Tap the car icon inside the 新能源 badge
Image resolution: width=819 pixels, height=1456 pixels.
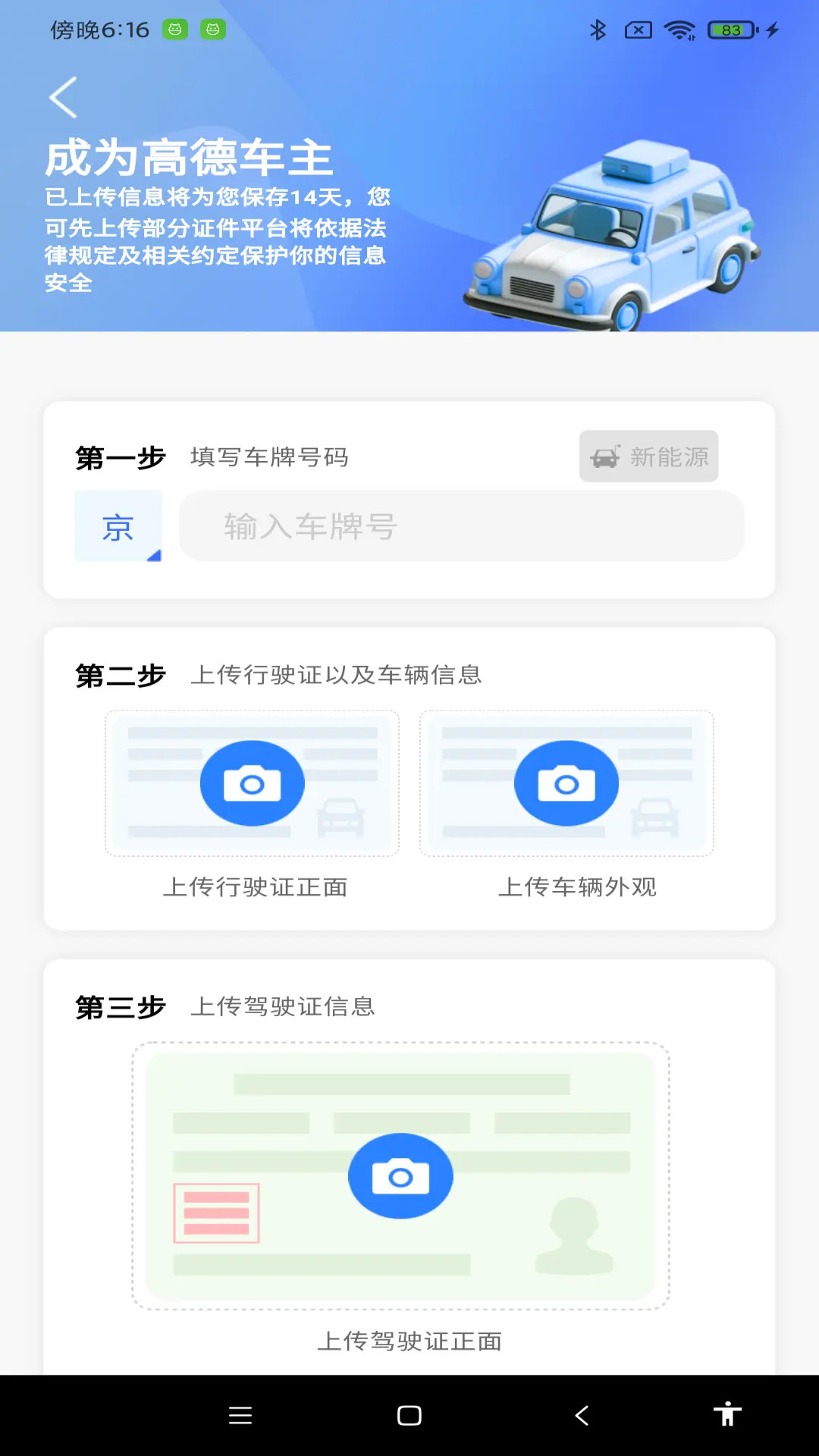pyautogui.click(x=604, y=456)
